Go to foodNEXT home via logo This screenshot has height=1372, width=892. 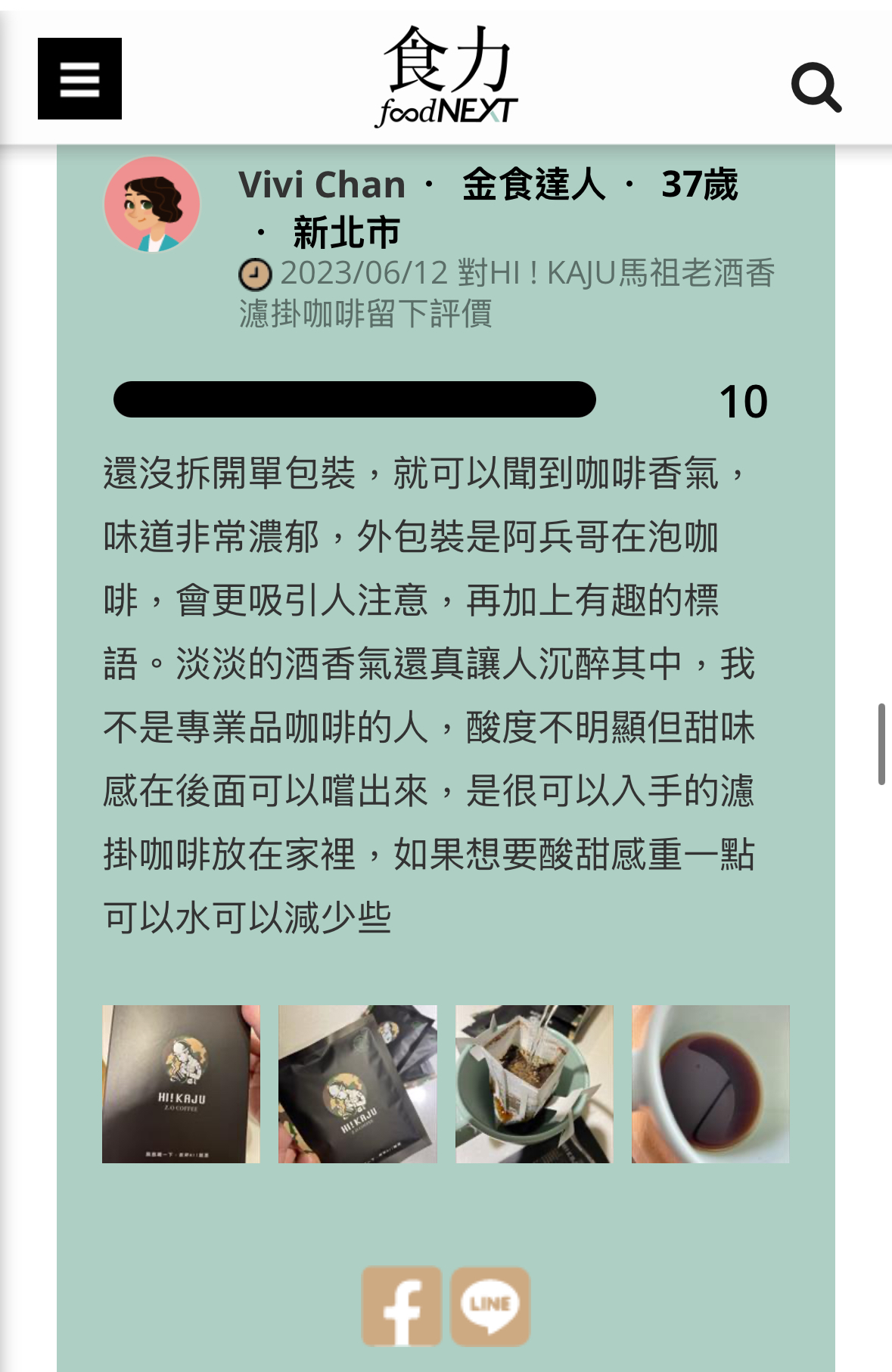[x=446, y=76]
